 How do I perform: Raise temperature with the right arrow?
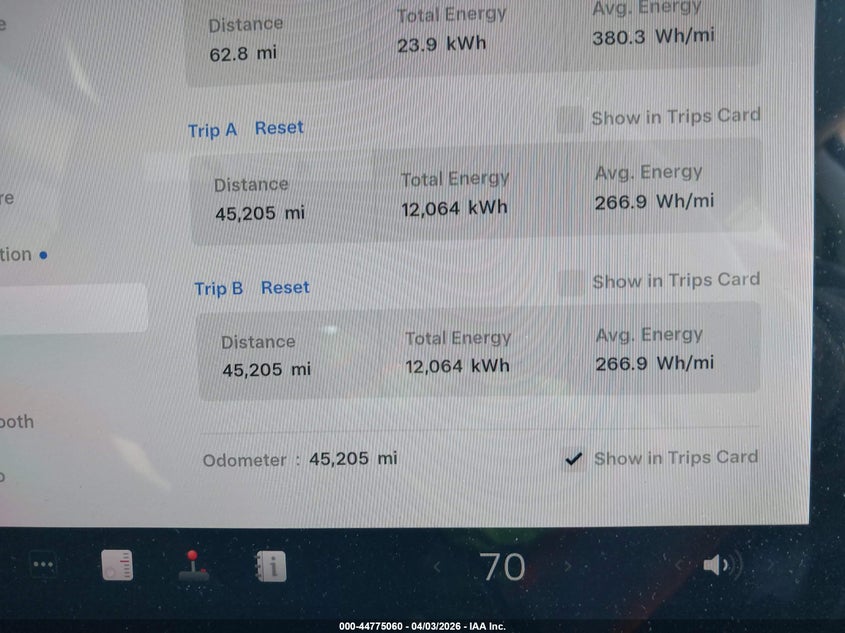[567, 566]
